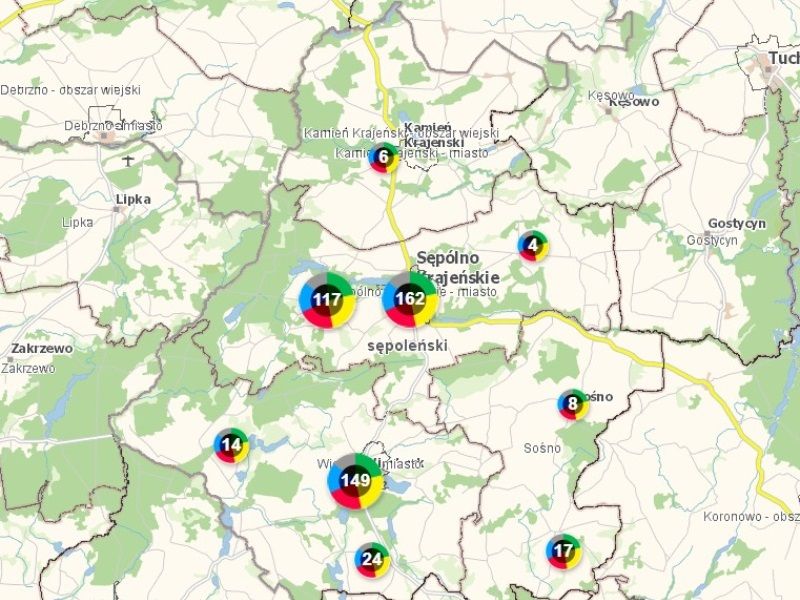
Task: Expand the cluster marker labeled 117
Action: pyautogui.click(x=326, y=299)
